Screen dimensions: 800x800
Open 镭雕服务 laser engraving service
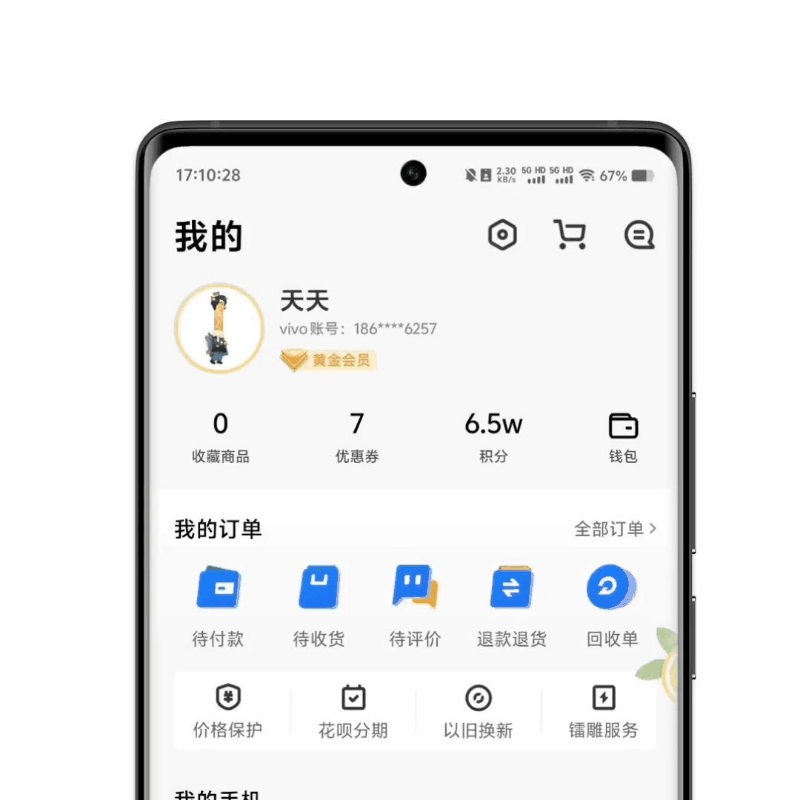click(603, 711)
